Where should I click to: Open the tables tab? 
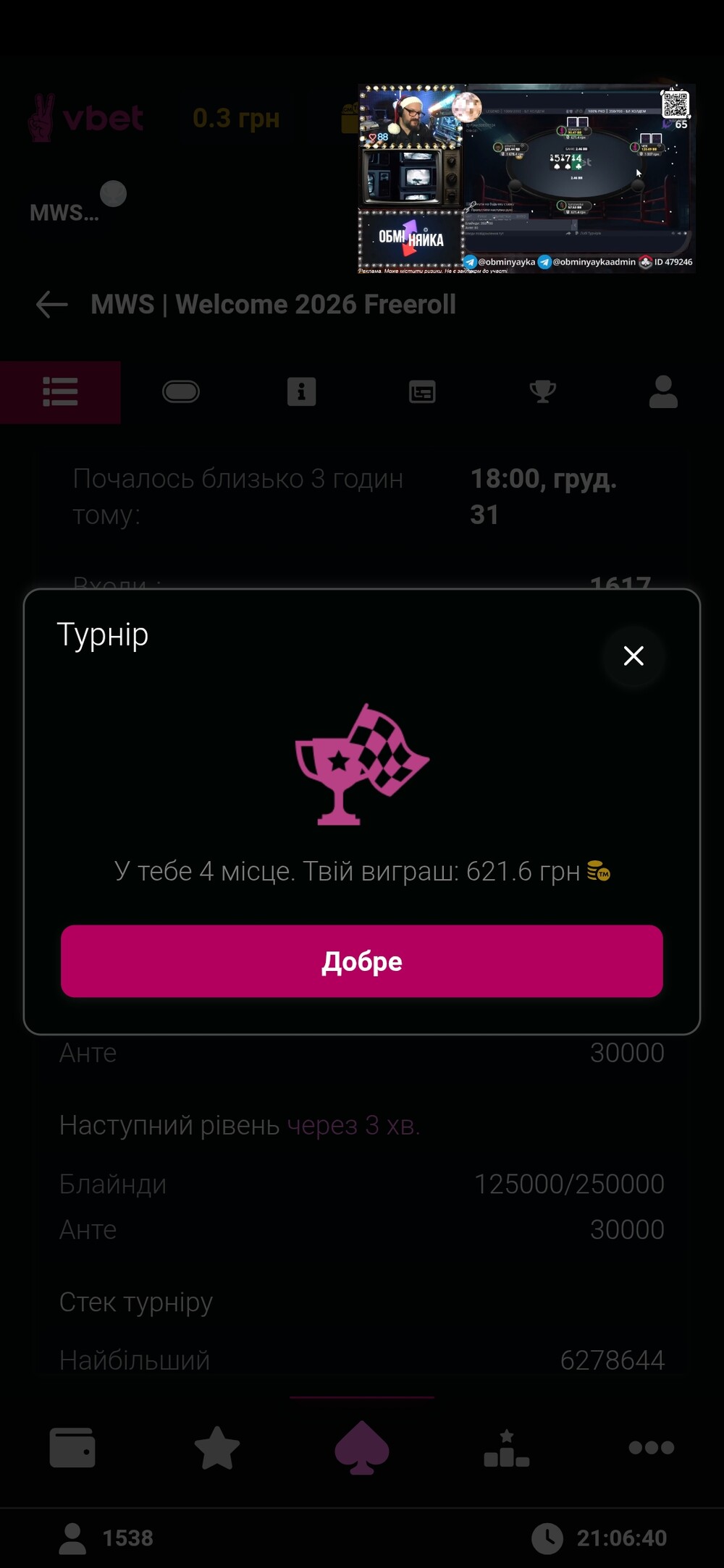pyautogui.click(x=181, y=392)
